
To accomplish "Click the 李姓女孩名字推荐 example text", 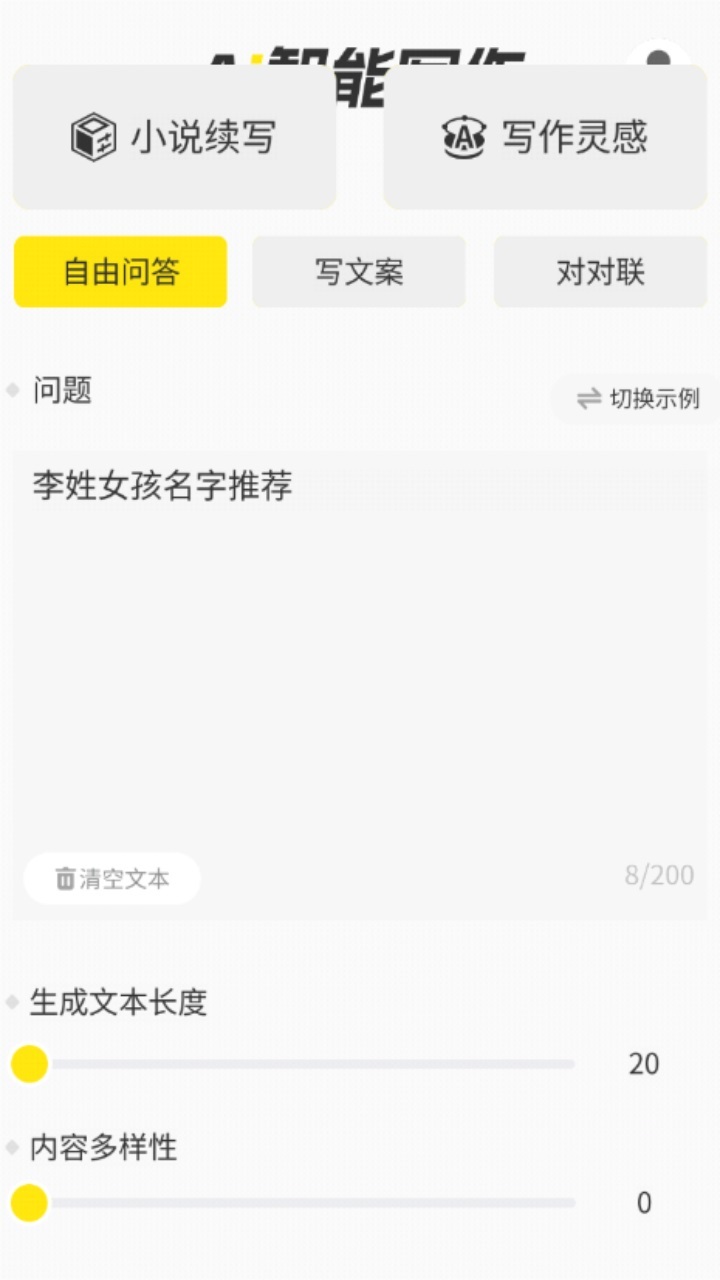I will click(x=160, y=485).
